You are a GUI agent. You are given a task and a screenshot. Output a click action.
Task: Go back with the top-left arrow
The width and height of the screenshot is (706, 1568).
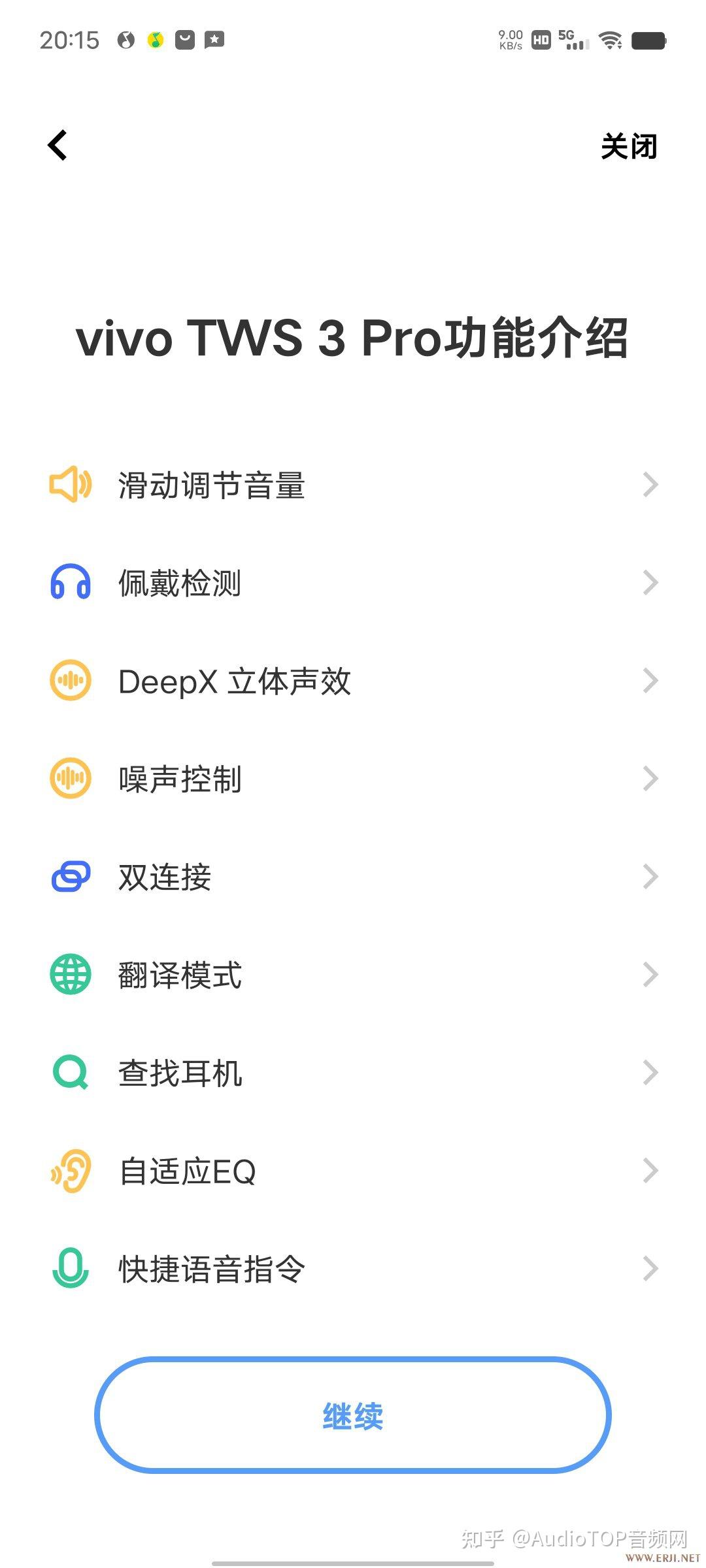click(x=58, y=145)
